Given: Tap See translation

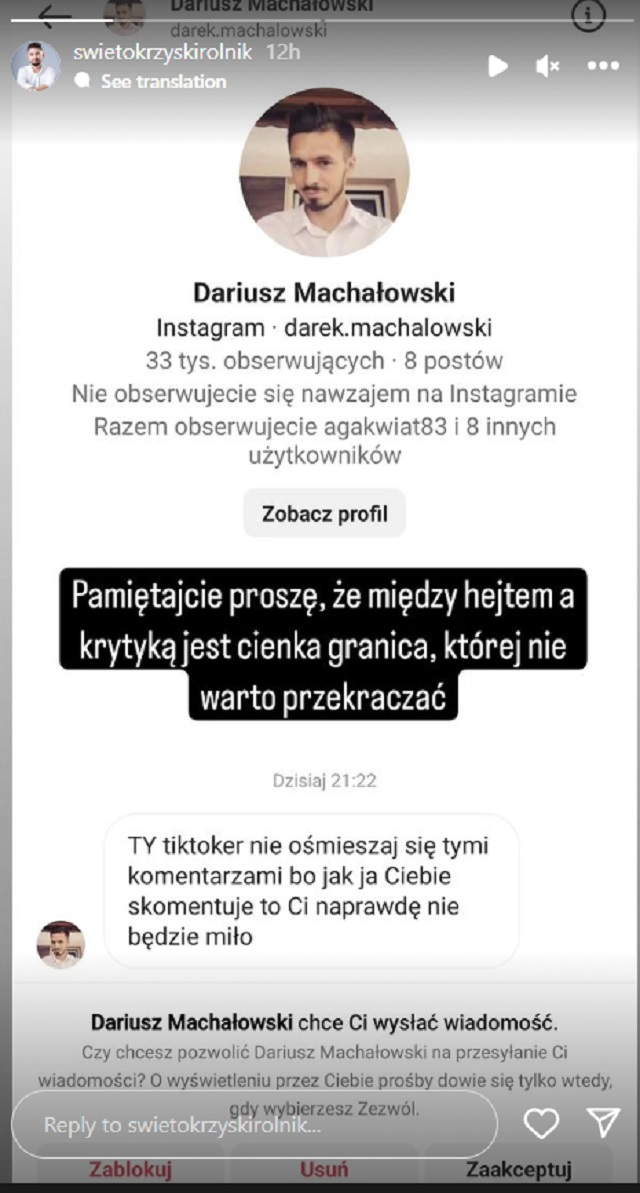Looking at the screenshot, I should [x=163, y=82].
